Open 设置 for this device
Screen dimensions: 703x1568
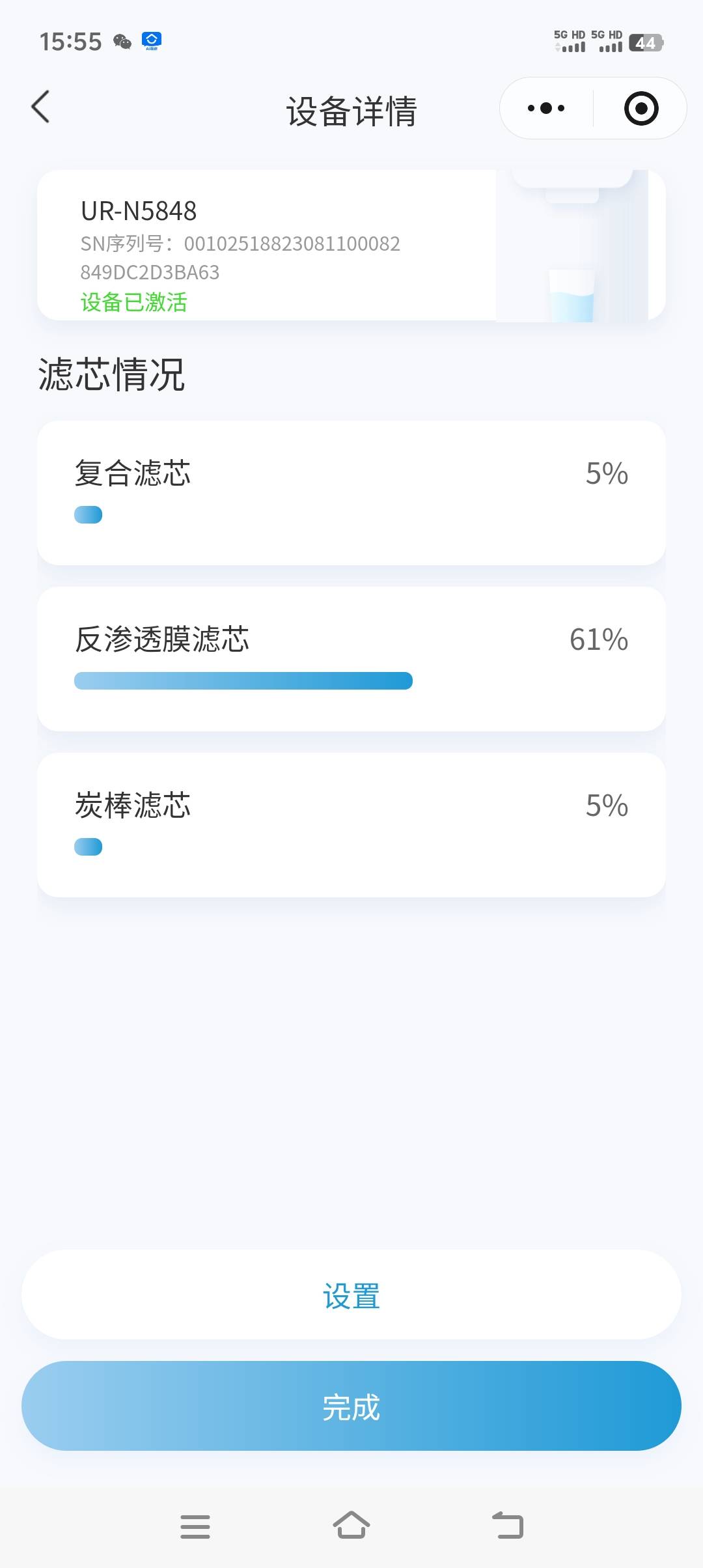(350, 1296)
